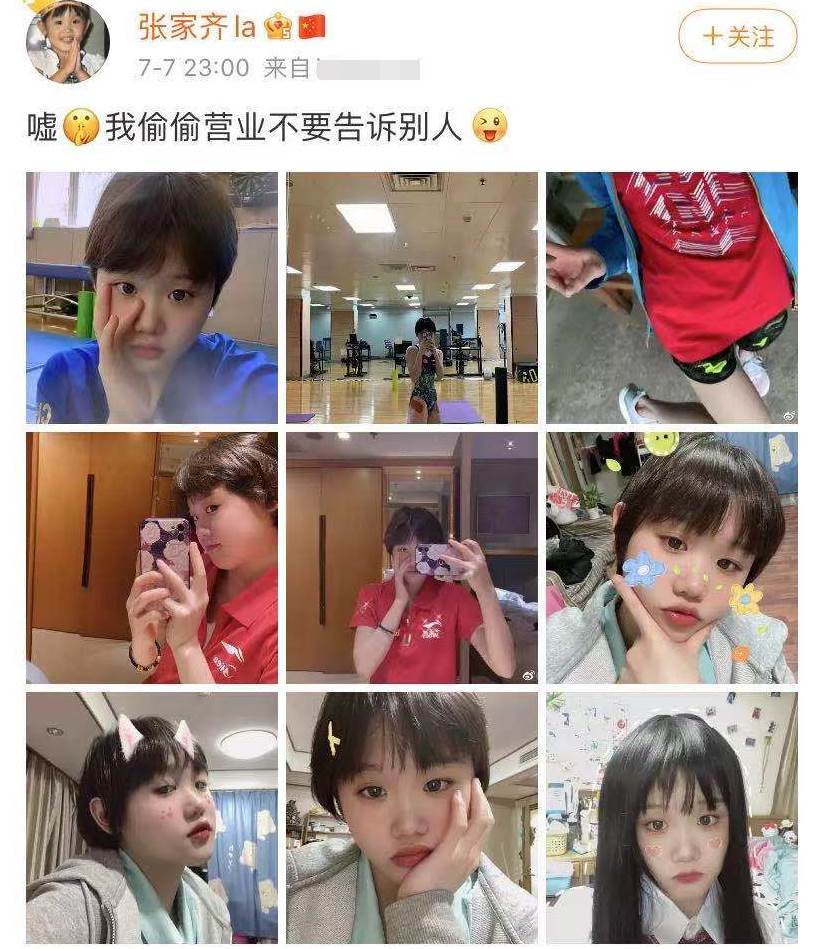Screen dimensions: 825x949
Task: Open 张家齐la's profile avatar
Action: (68, 41)
